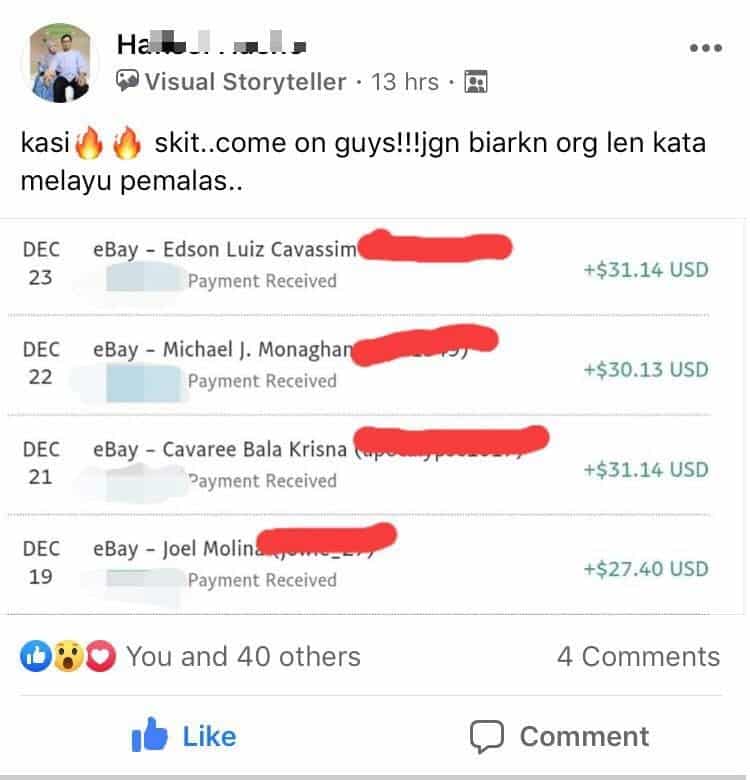
Task: Like this post
Action: (x=184, y=737)
